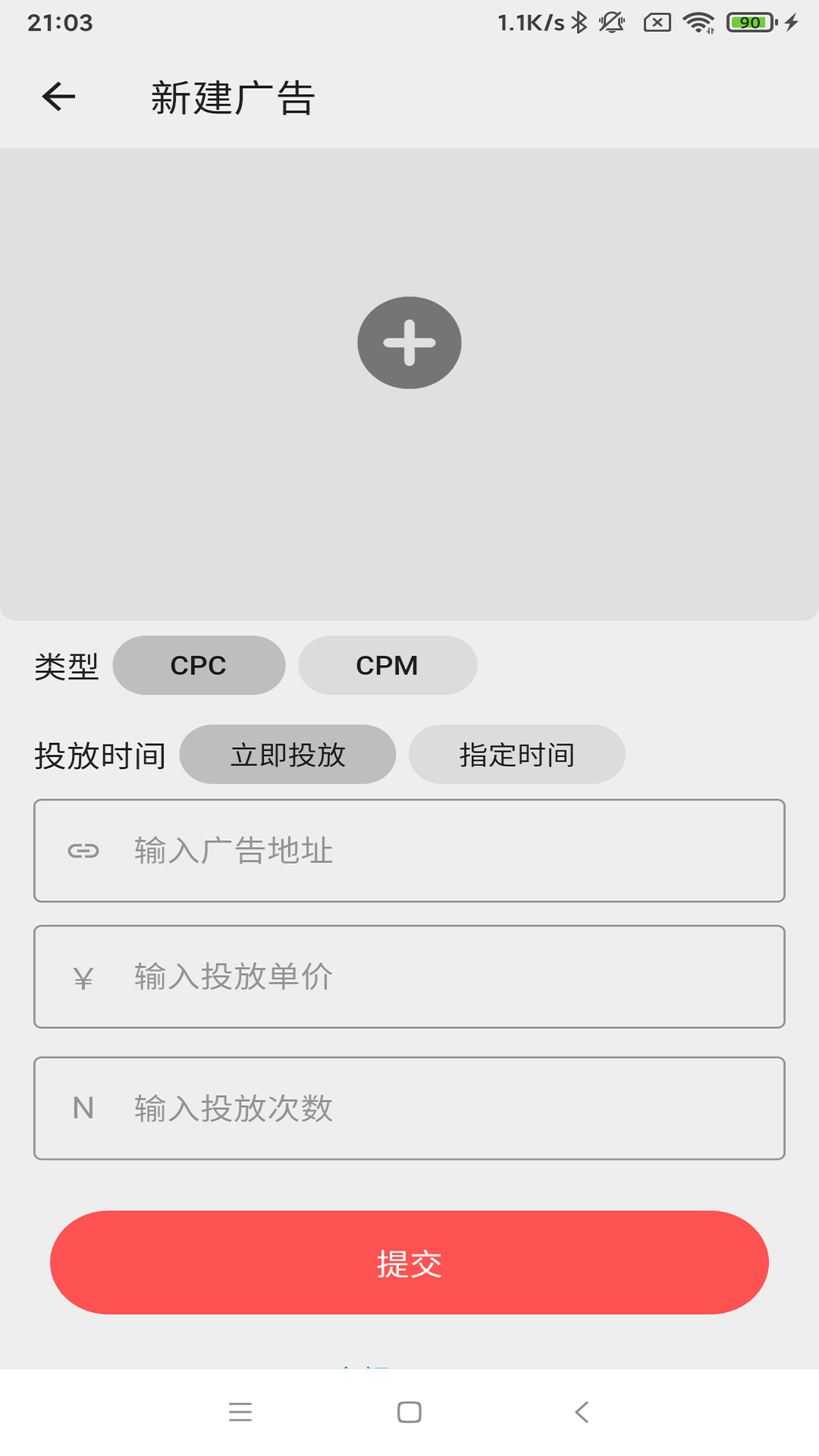
Task: Focus the 输入广告地址 field
Action: tap(409, 851)
